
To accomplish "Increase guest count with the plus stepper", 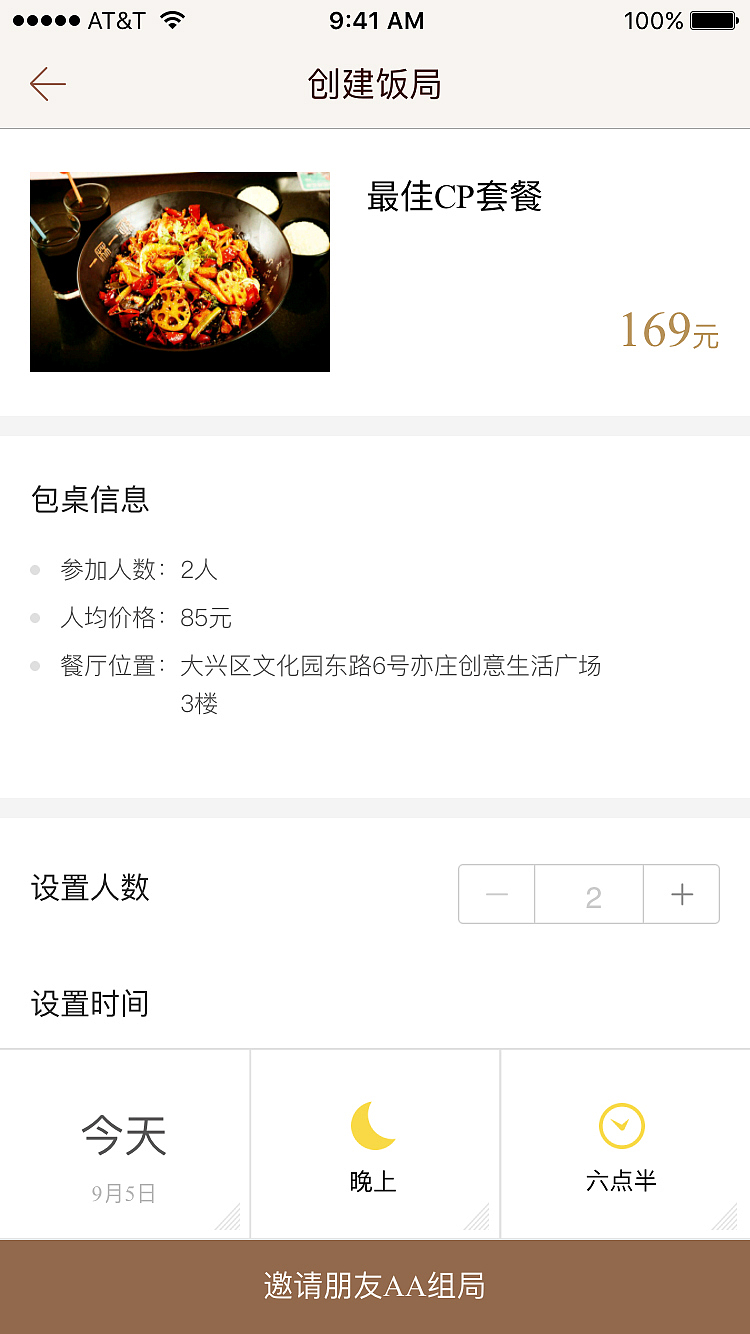I will pos(681,894).
